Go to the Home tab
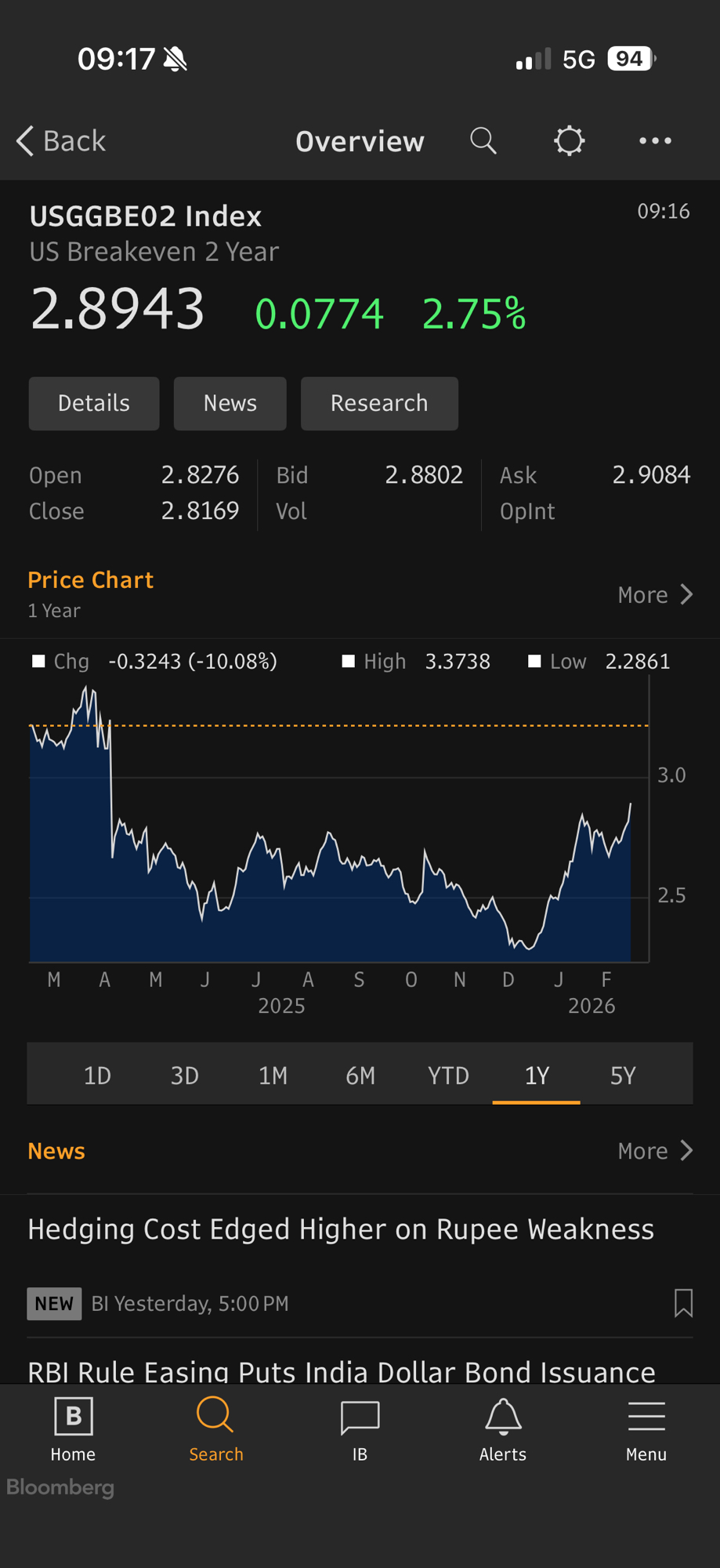Viewport: 720px width, 1568px height. click(73, 1430)
